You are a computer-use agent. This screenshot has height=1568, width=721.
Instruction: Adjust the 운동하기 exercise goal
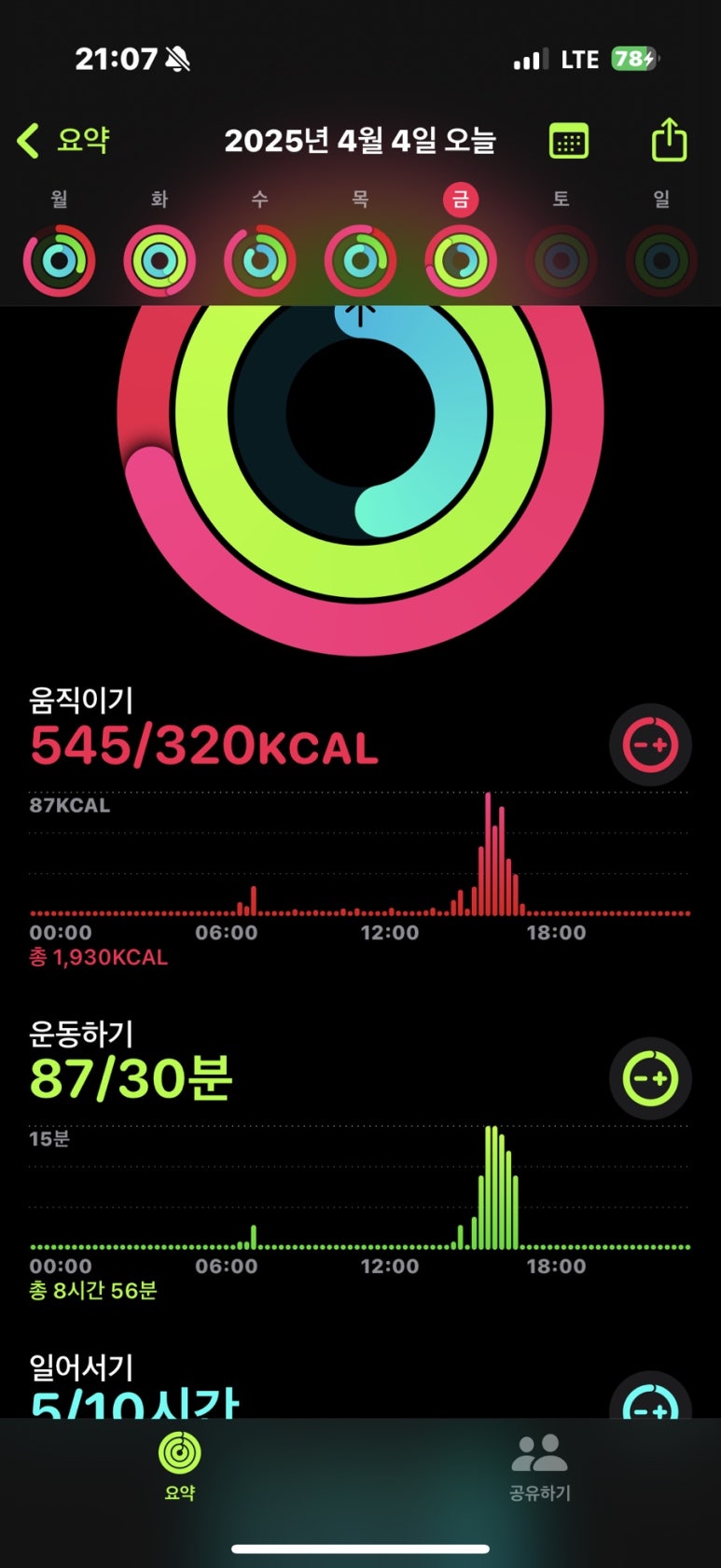[650, 1078]
